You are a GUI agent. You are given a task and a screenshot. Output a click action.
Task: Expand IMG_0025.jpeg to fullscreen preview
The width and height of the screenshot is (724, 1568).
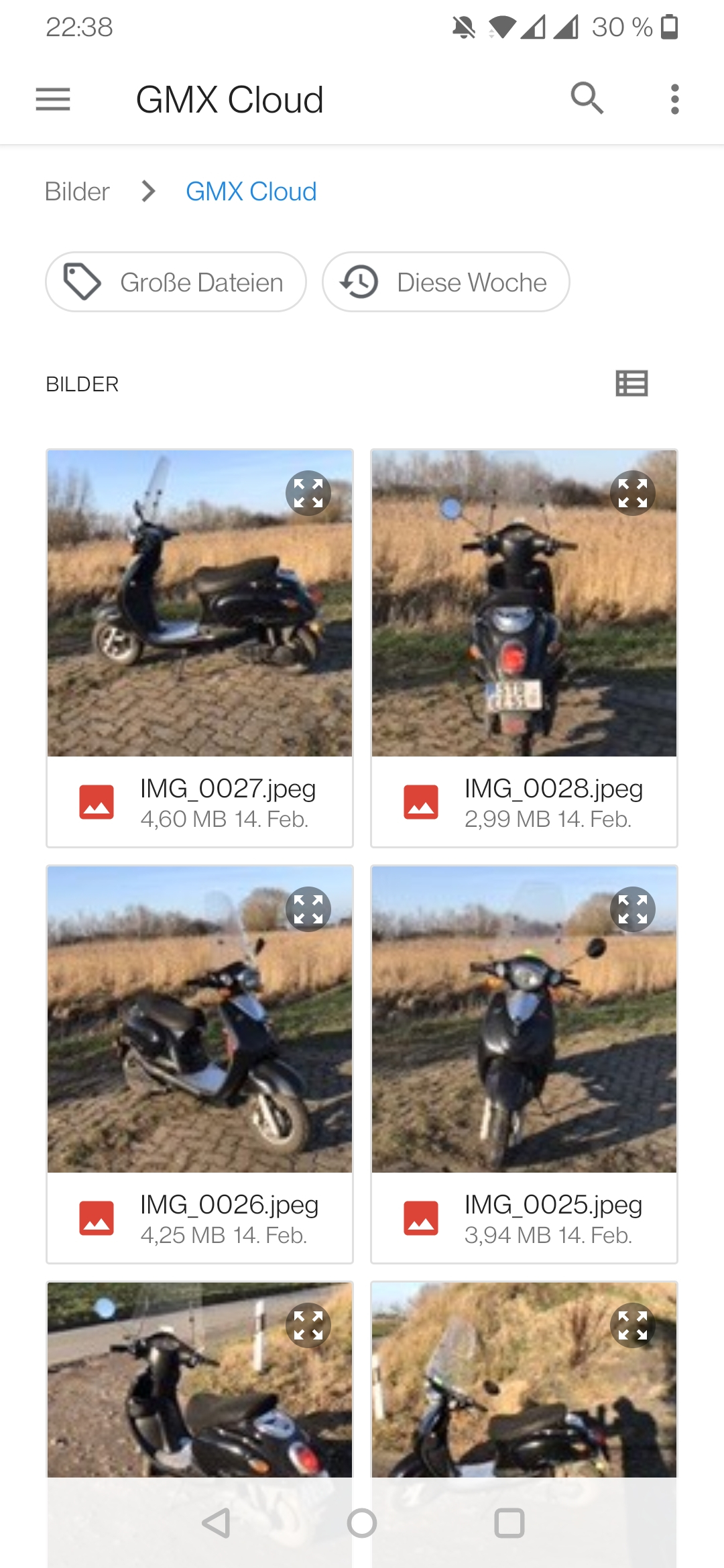[x=633, y=909]
